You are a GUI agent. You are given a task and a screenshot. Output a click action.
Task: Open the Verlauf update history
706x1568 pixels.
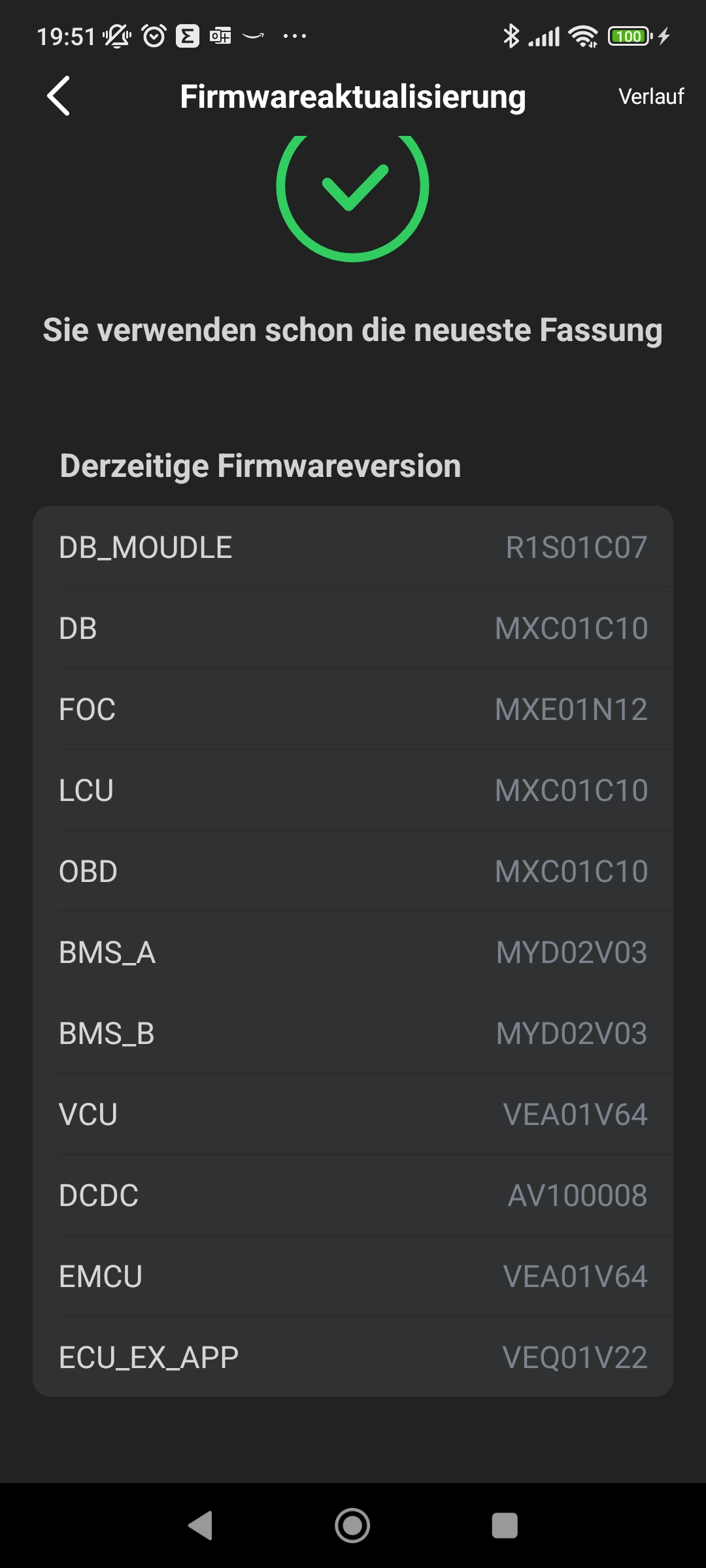tap(650, 97)
